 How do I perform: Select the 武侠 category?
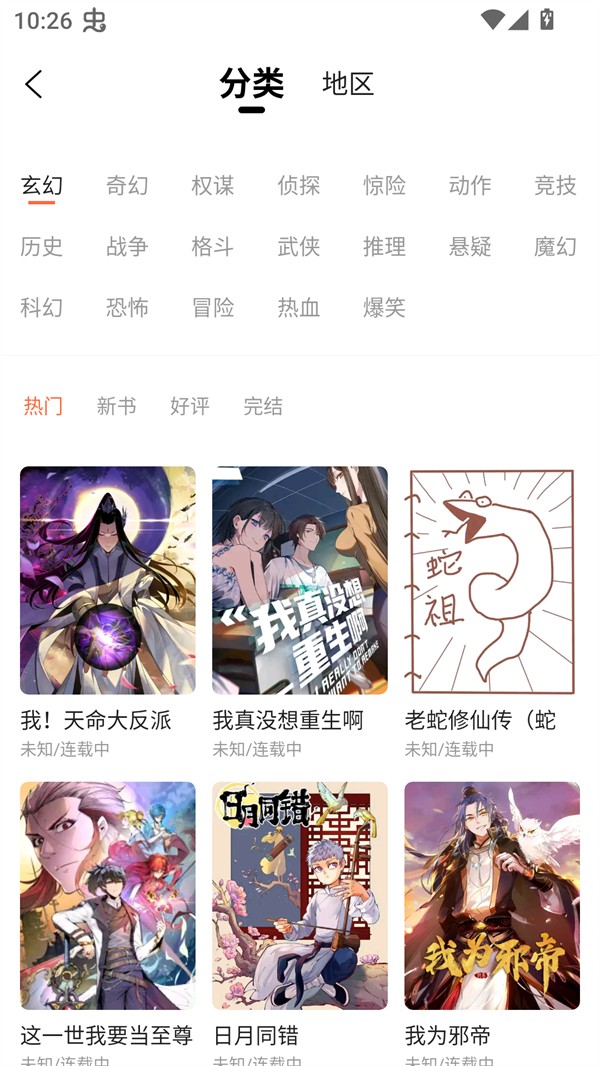tap(299, 246)
